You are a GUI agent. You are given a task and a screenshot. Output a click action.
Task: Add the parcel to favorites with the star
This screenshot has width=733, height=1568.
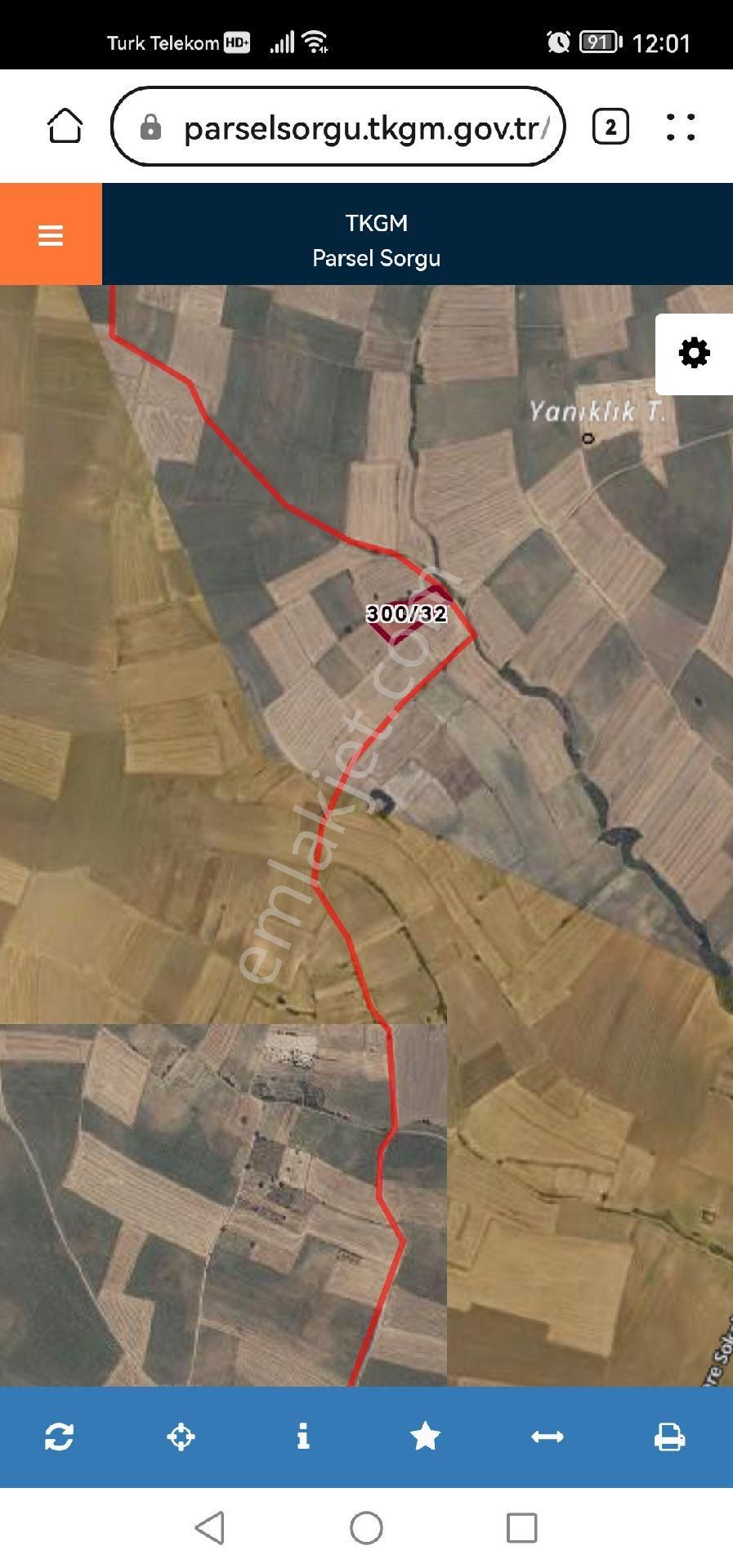pos(425,1437)
